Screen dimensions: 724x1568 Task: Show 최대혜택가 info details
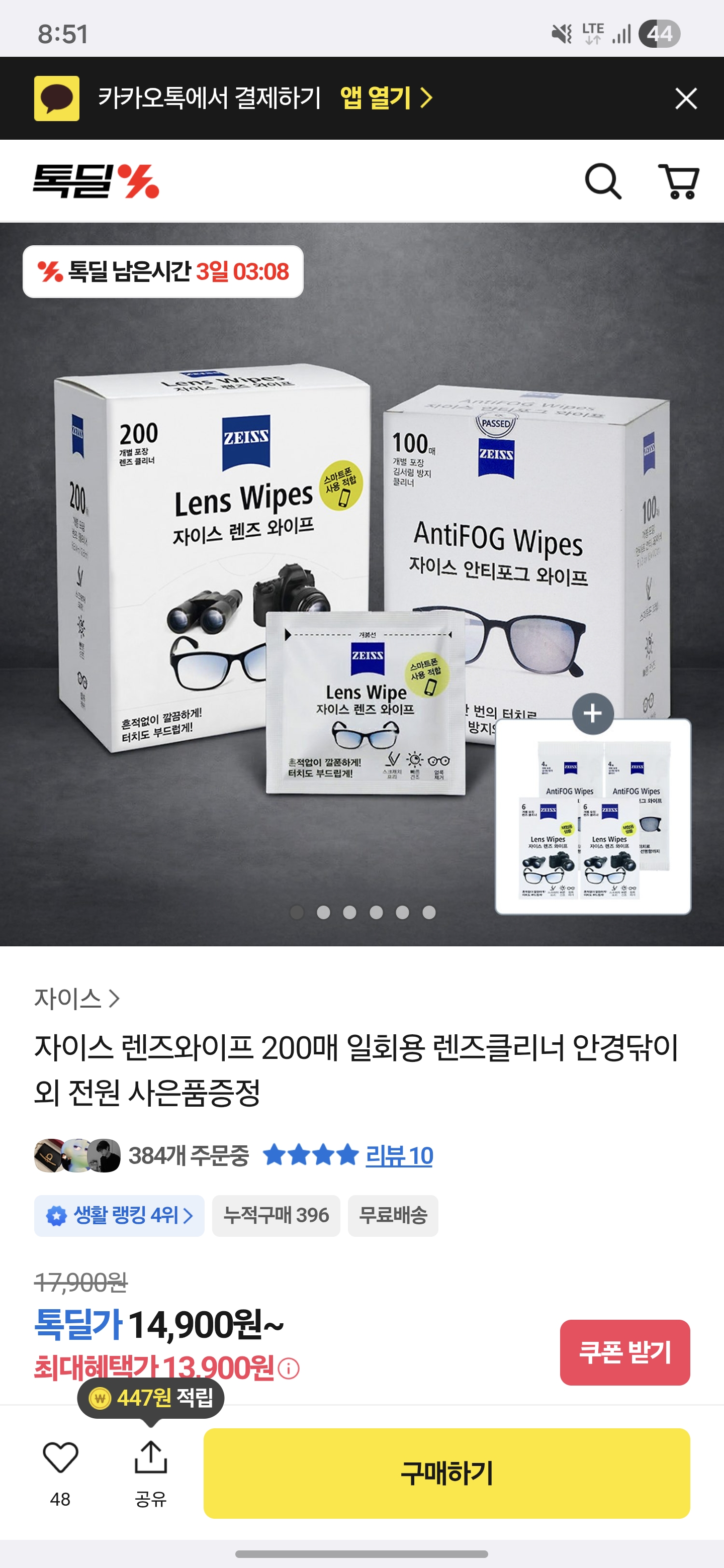tap(289, 1369)
